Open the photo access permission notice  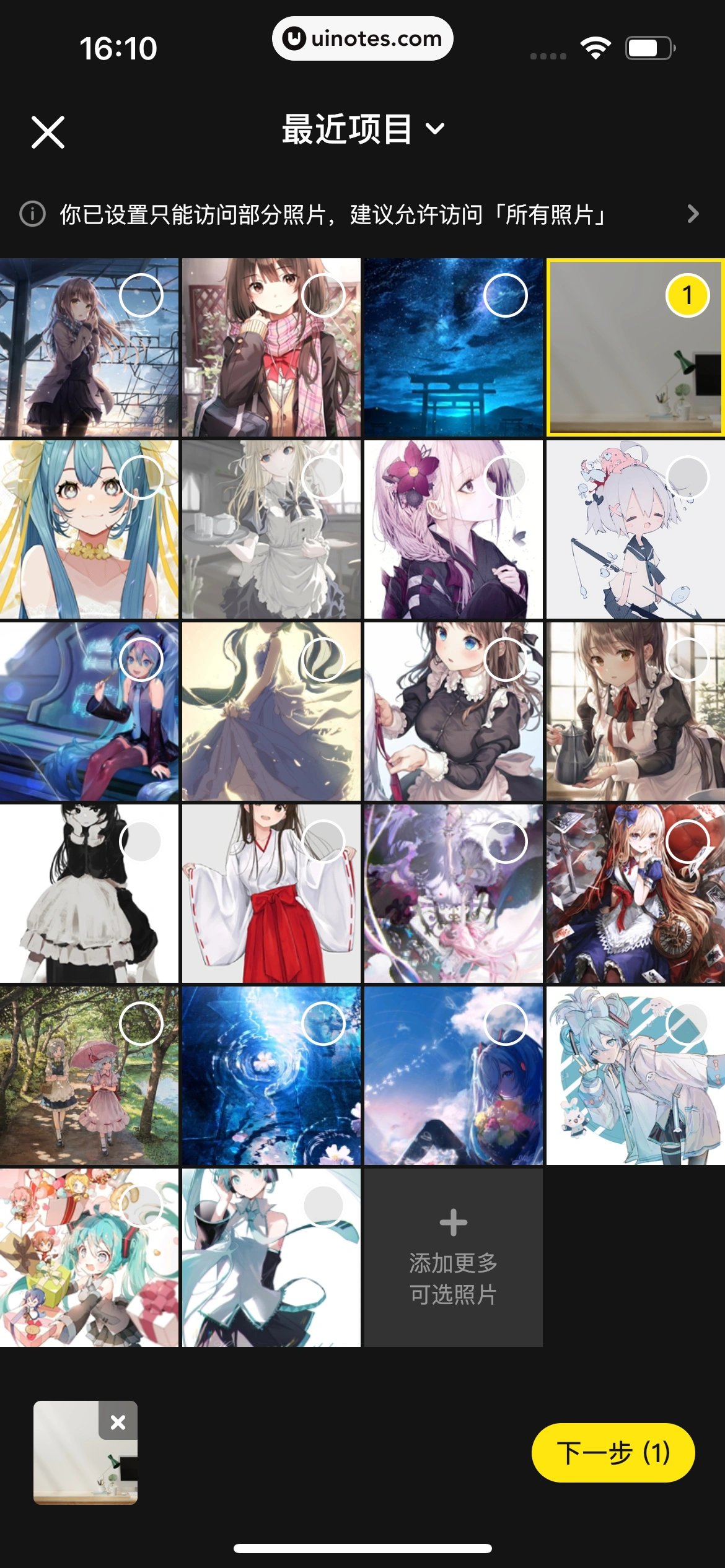pyautogui.click(x=362, y=214)
